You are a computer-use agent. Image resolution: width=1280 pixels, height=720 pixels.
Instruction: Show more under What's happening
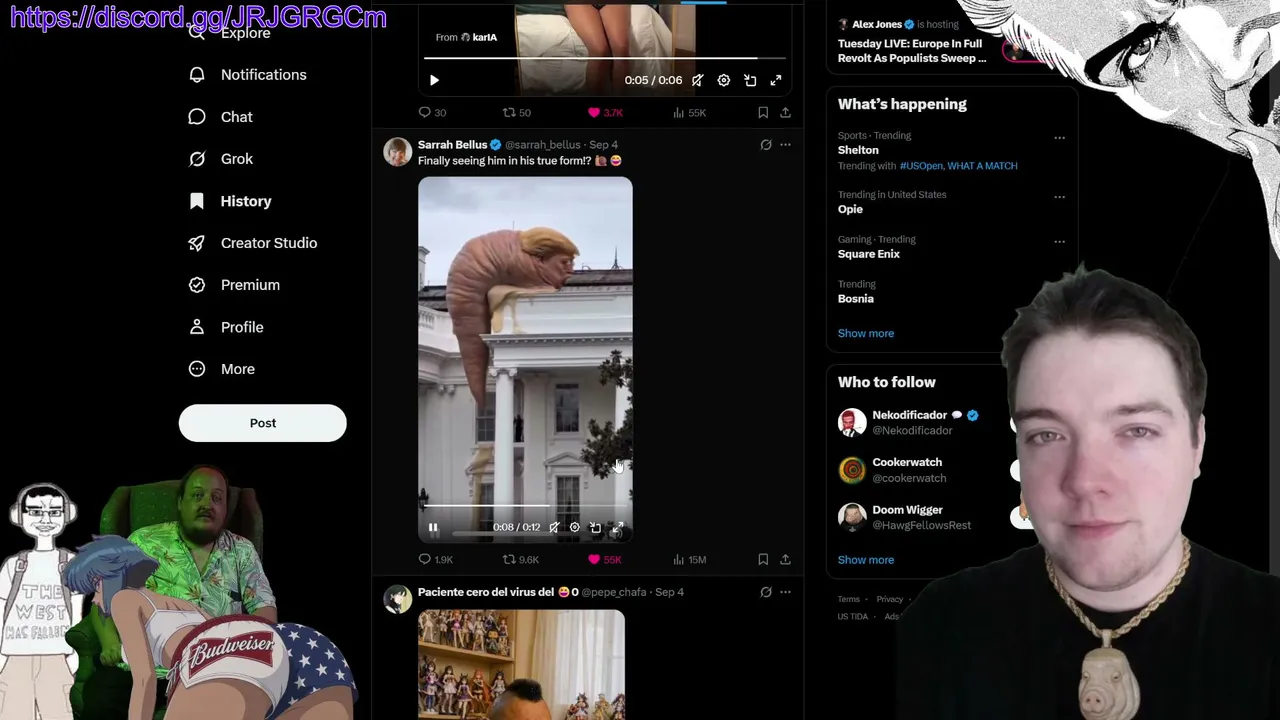point(866,333)
